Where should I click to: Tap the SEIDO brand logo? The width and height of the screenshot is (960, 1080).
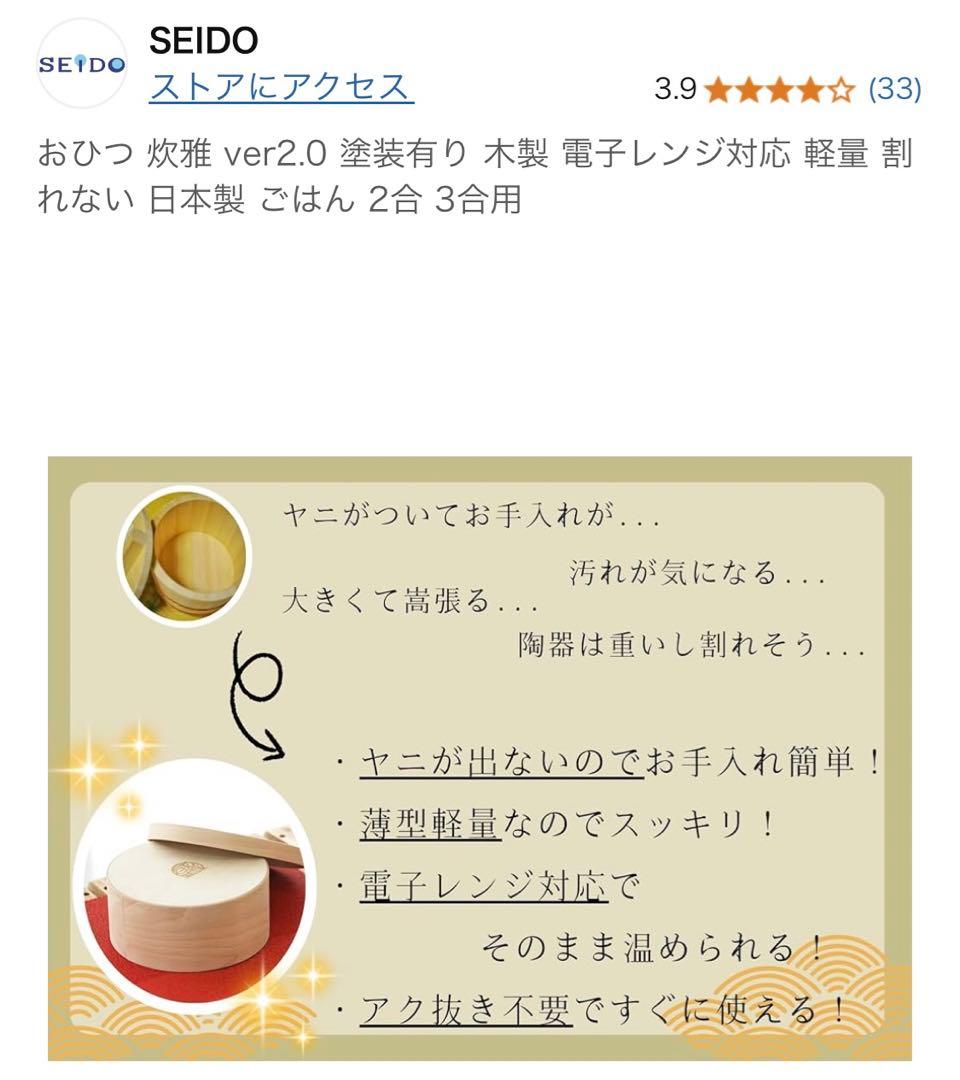82,64
